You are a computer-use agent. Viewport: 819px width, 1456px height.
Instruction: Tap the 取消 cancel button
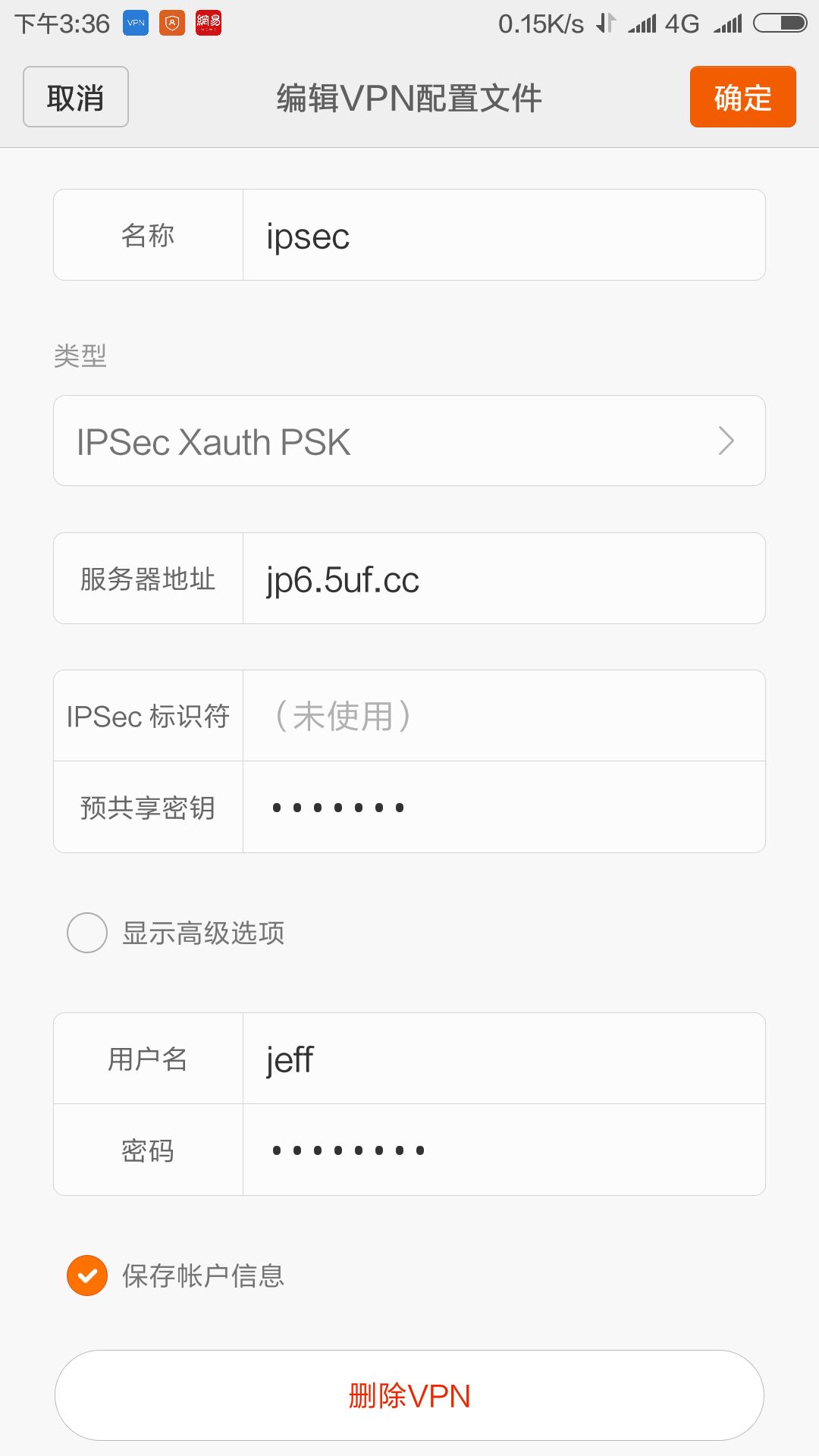(x=76, y=97)
